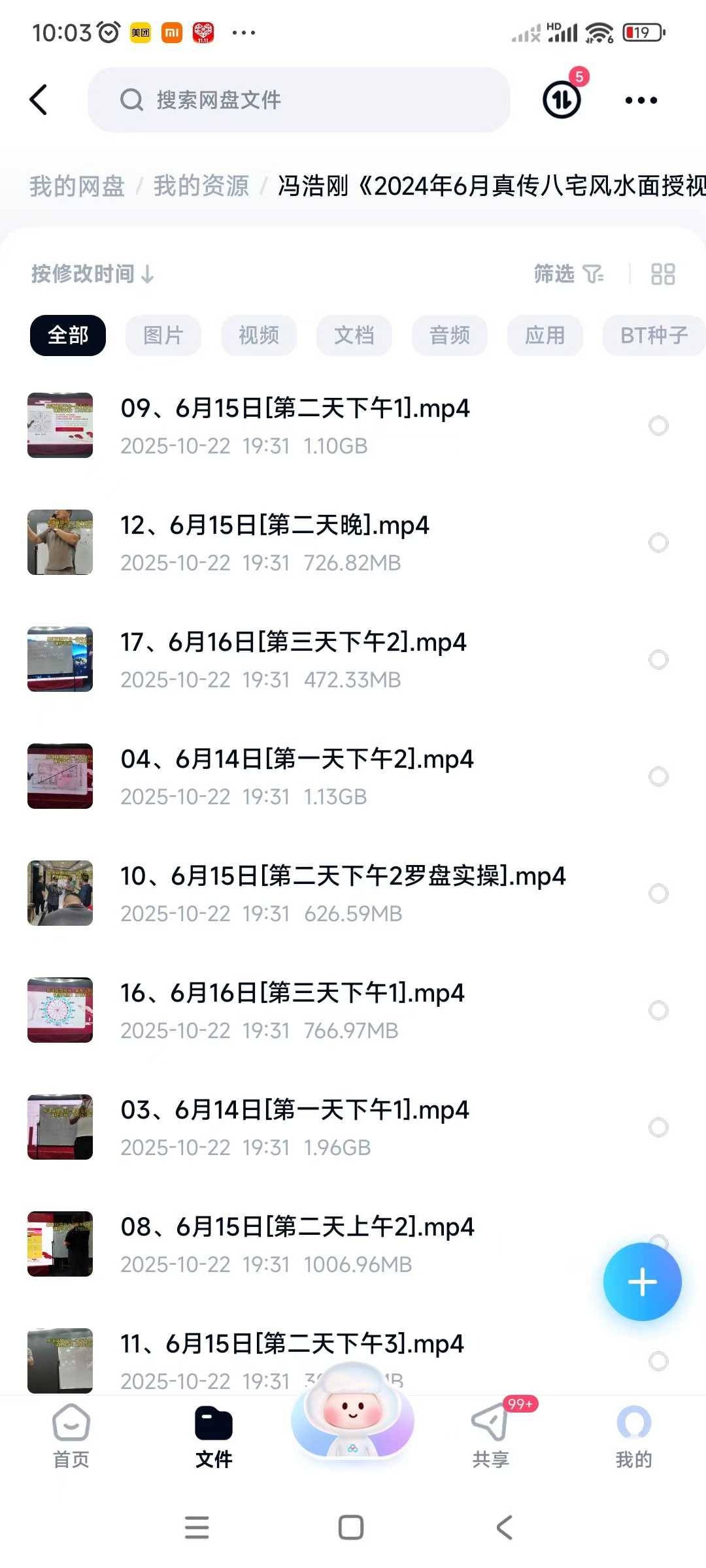The width and height of the screenshot is (706, 1568).
Task: Select the 文档 filter chip
Action: click(x=354, y=335)
